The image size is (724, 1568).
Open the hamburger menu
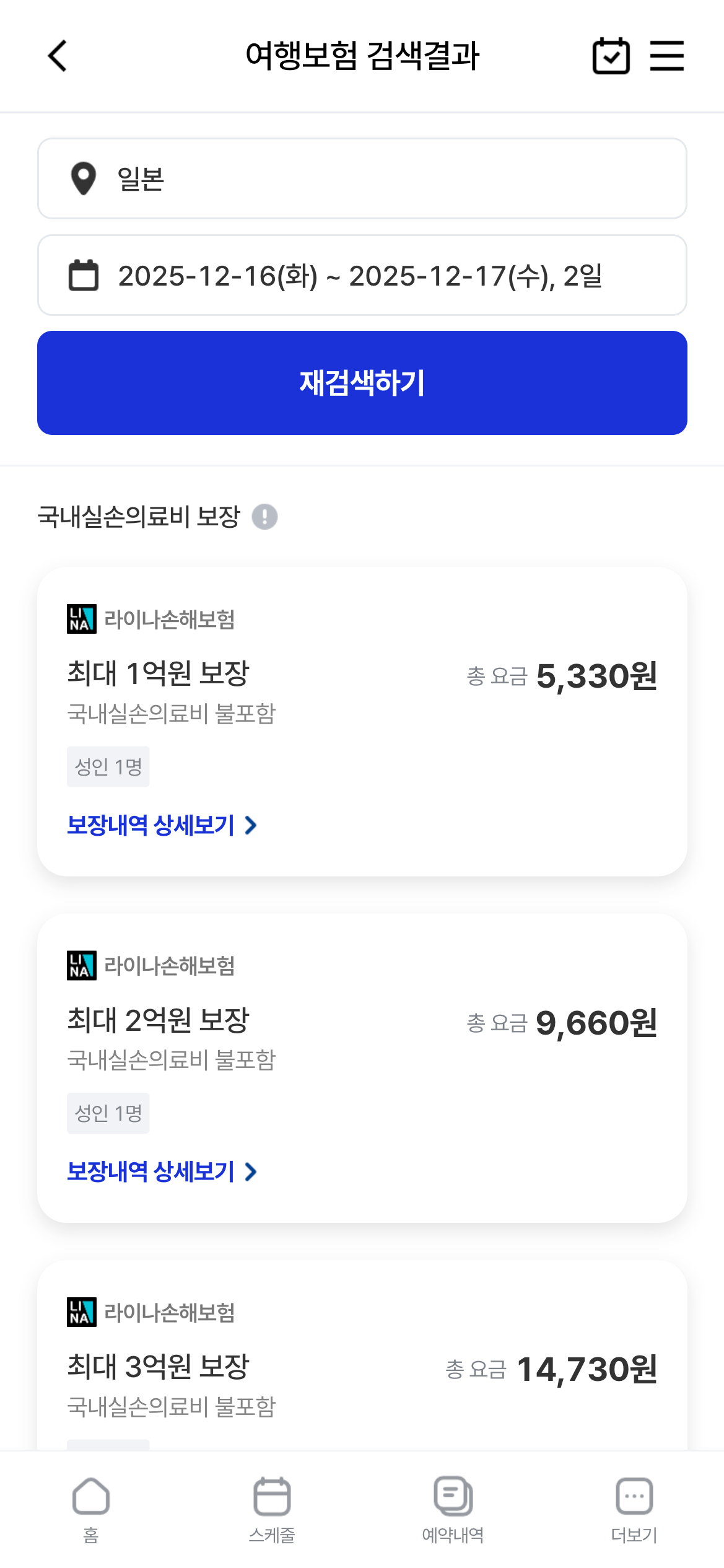(x=666, y=56)
